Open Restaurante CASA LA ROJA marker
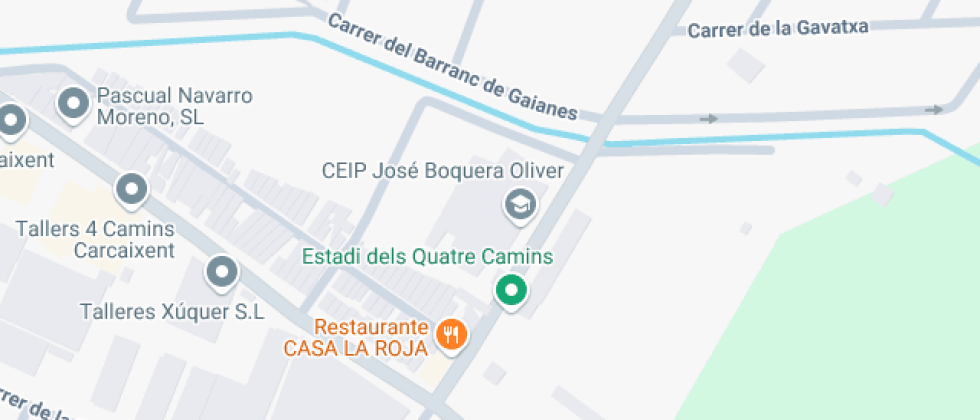The image size is (980, 420). pyautogui.click(x=452, y=334)
